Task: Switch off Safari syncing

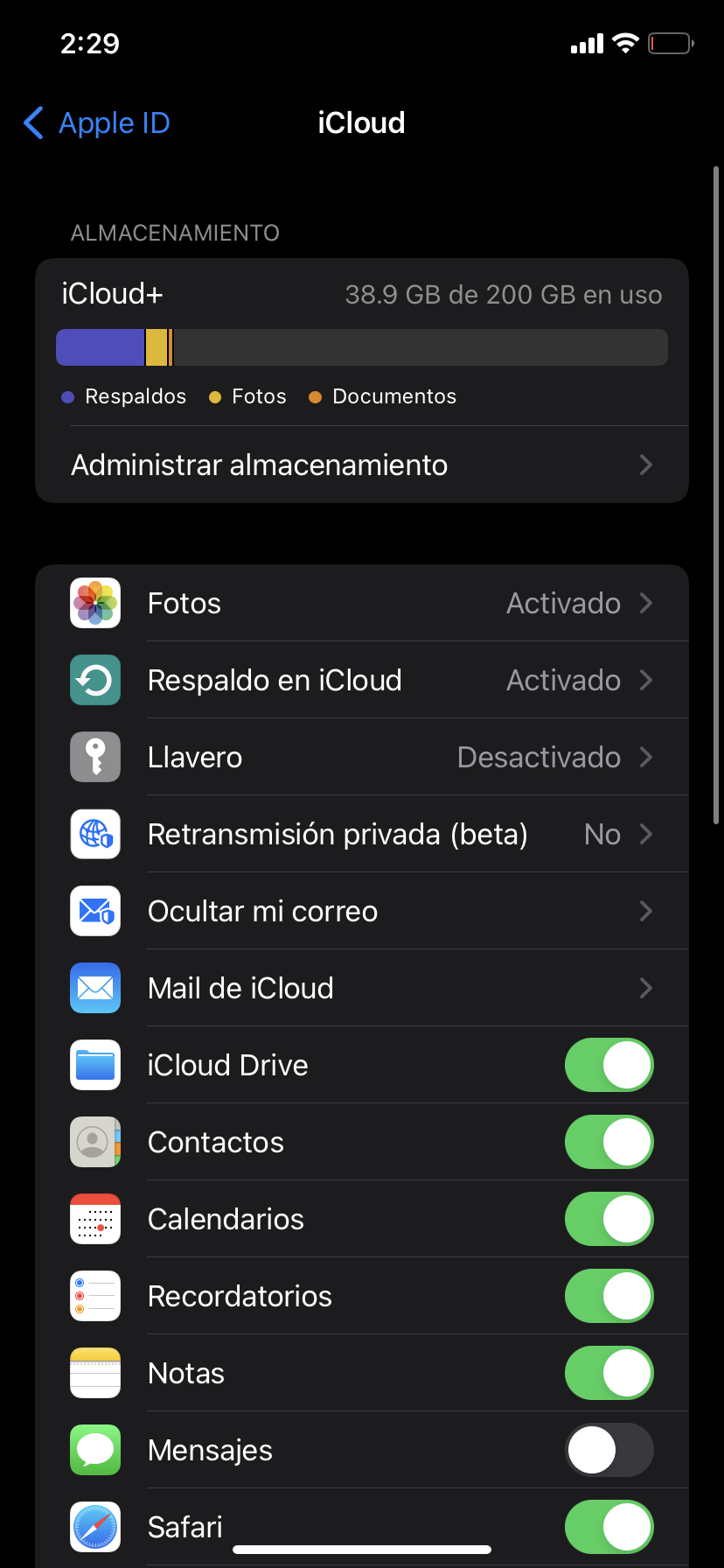Action: 609,1527
